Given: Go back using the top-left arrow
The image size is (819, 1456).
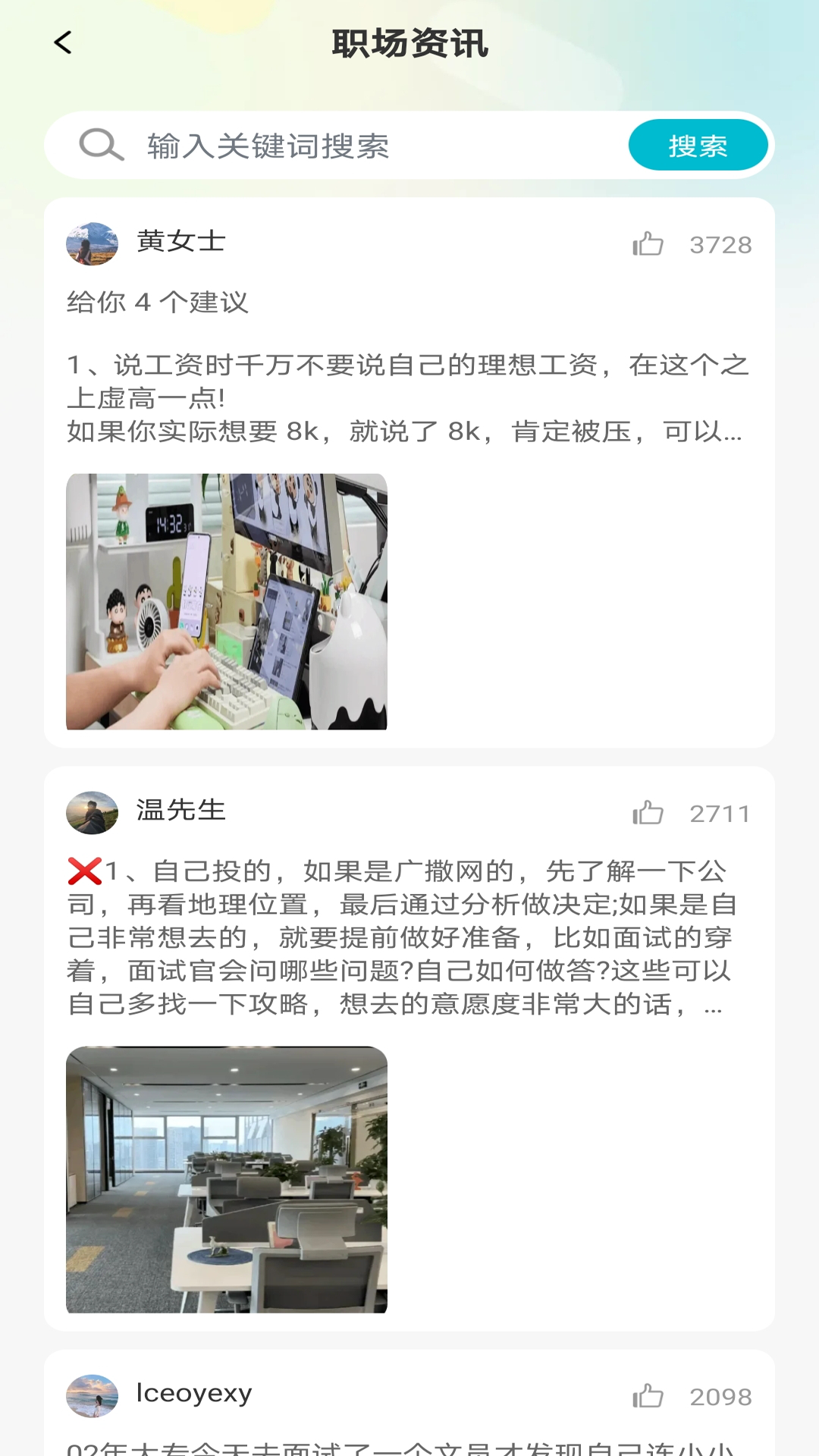Looking at the screenshot, I should 64,42.
